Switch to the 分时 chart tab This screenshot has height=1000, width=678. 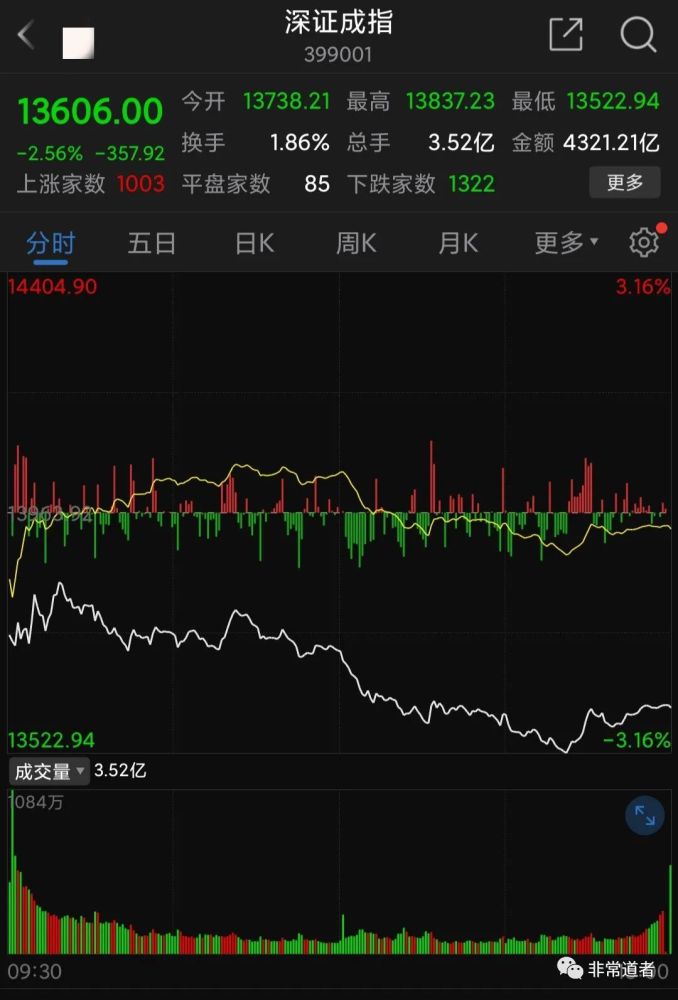pos(50,243)
